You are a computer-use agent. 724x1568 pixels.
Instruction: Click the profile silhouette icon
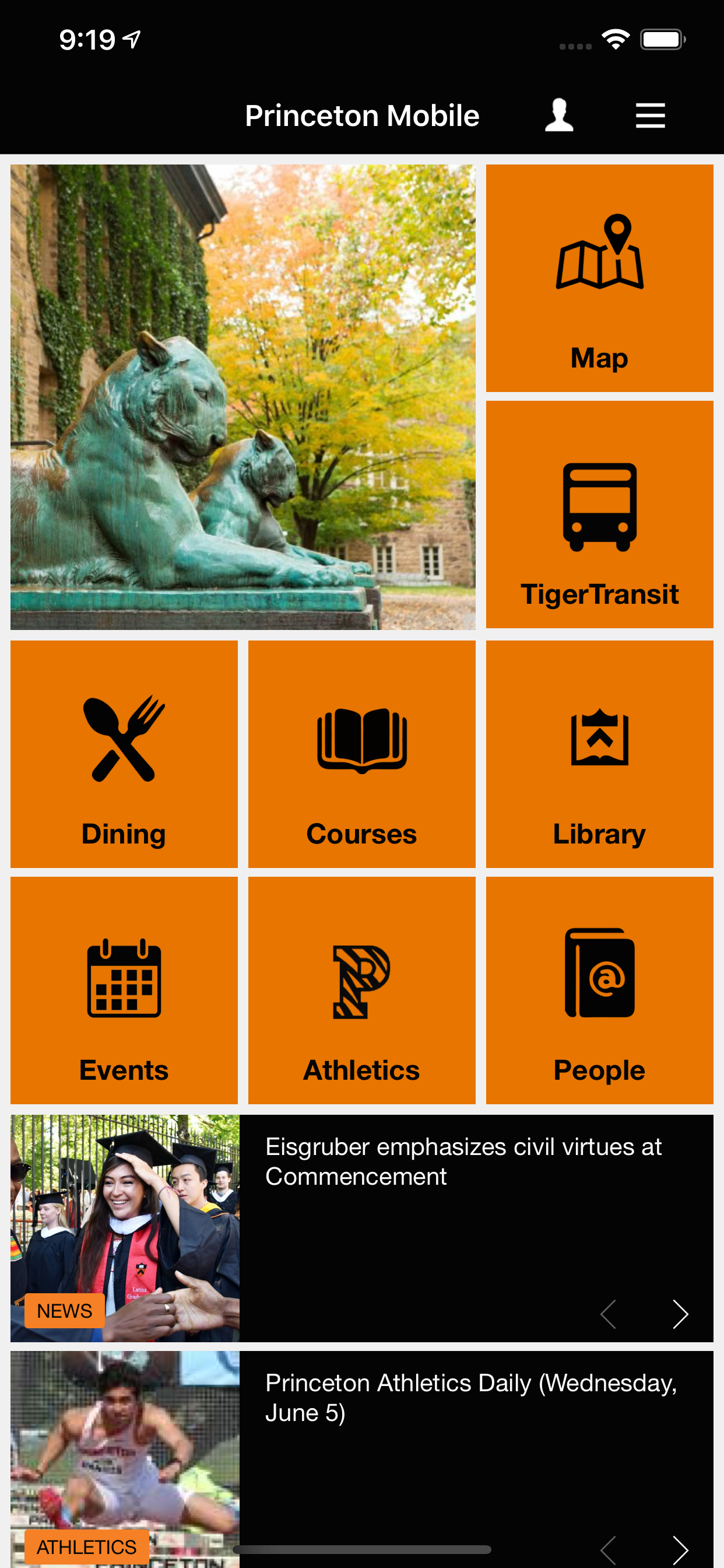tap(558, 115)
